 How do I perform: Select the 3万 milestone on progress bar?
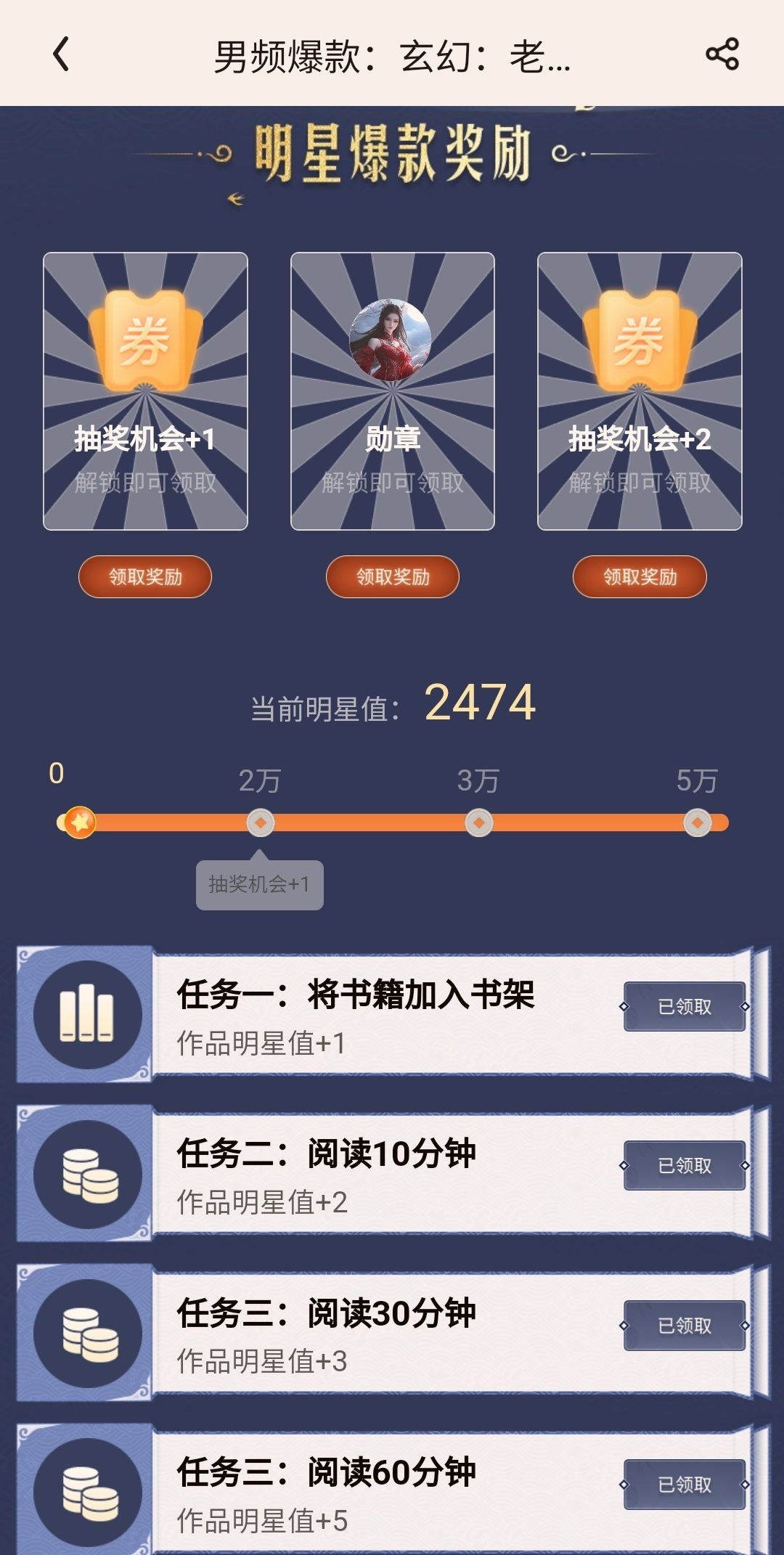tap(479, 823)
